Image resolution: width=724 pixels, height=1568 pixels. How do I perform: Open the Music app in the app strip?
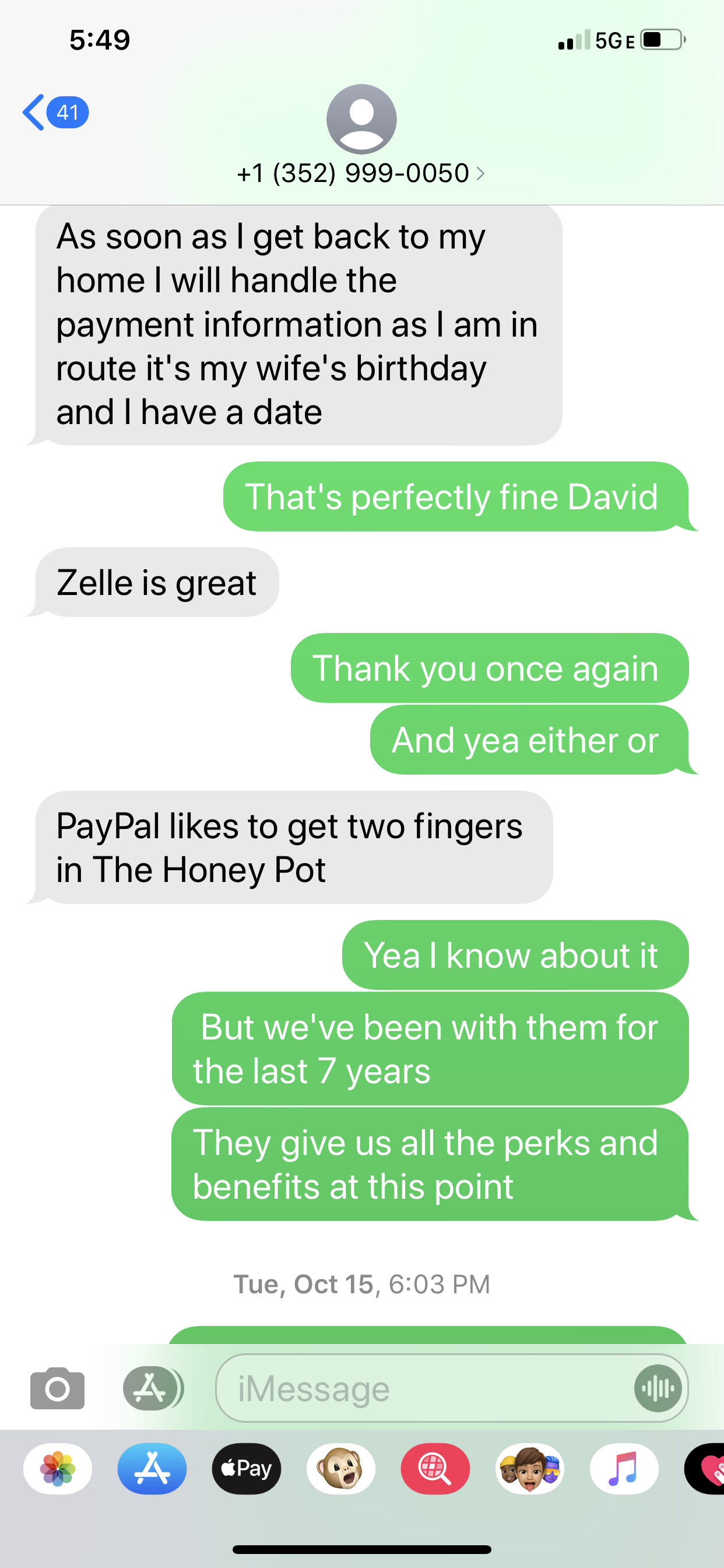pos(624,1469)
